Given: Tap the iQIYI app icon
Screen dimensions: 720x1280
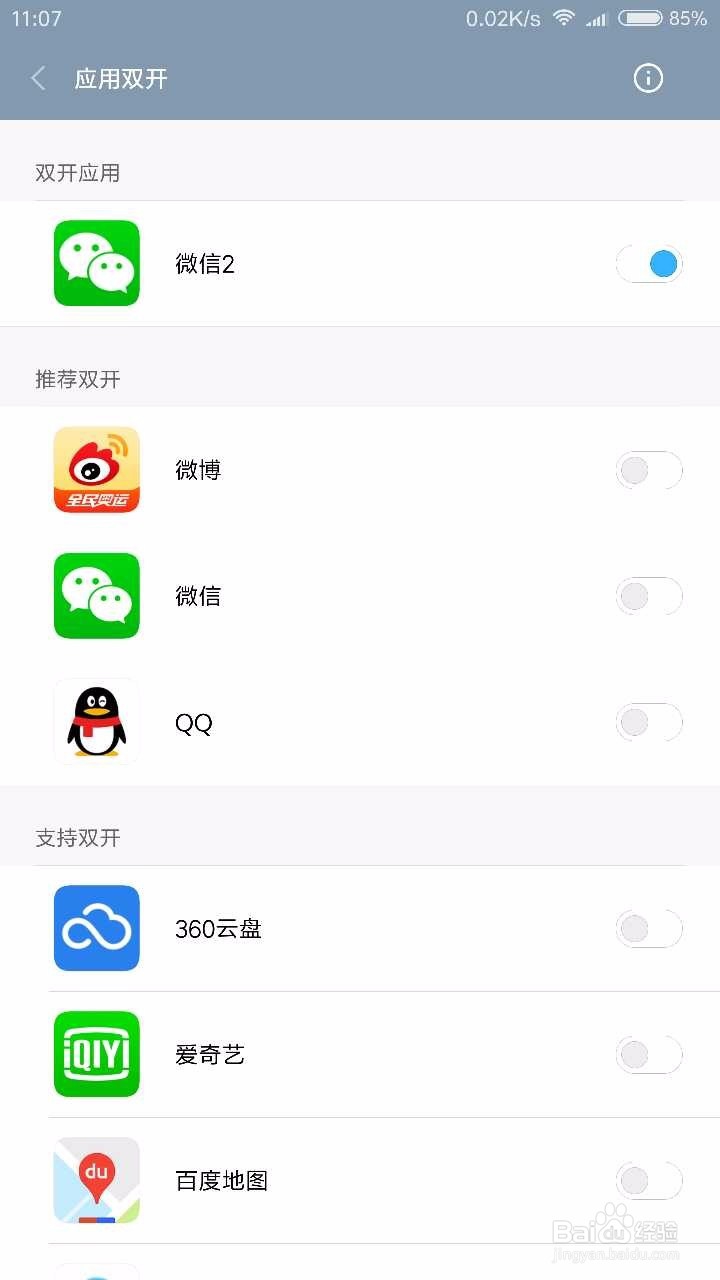Looking at the screenshot, I should point(96,1054).
